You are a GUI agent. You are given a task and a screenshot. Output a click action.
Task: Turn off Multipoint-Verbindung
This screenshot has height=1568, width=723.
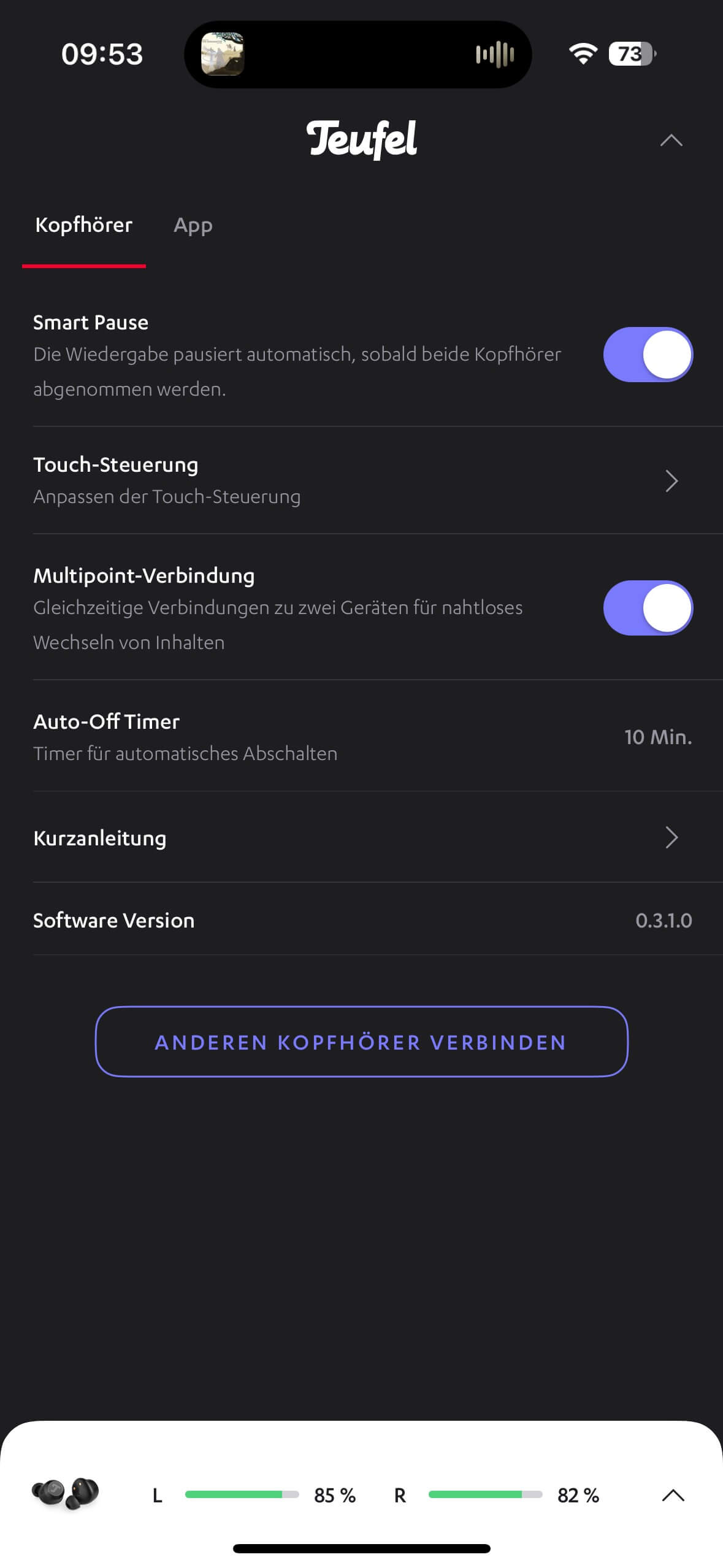648,608
